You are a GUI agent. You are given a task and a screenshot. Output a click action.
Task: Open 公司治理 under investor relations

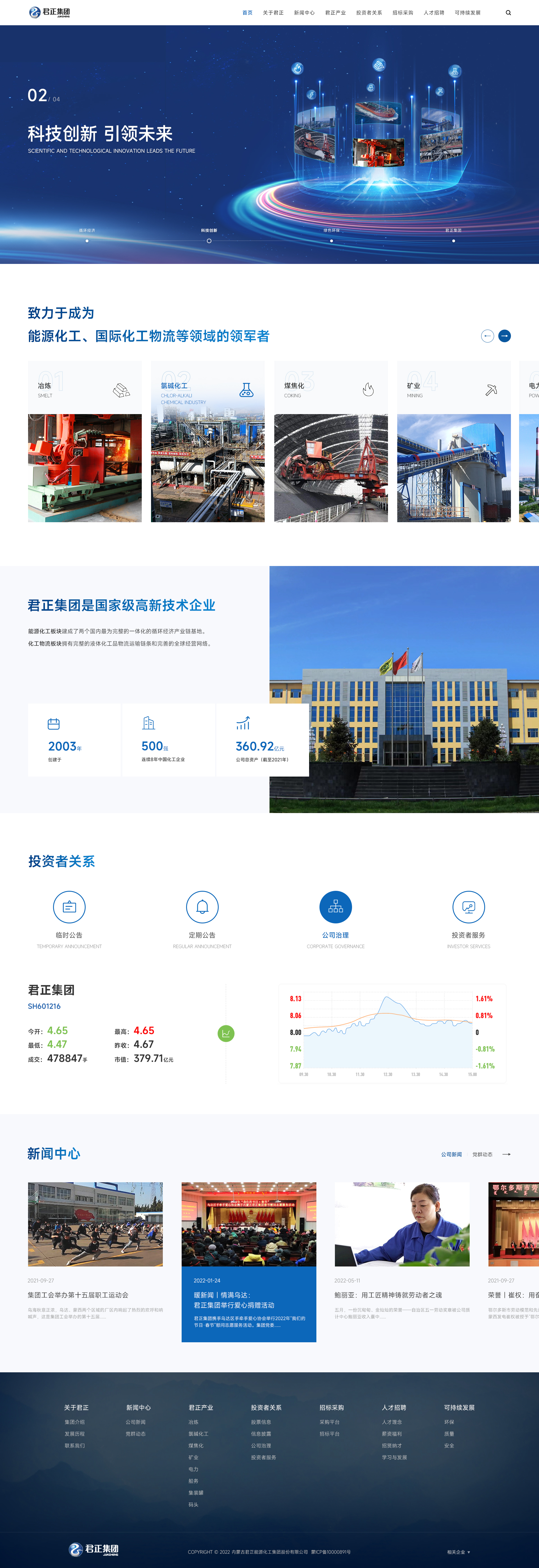click(x=335, y=919)
